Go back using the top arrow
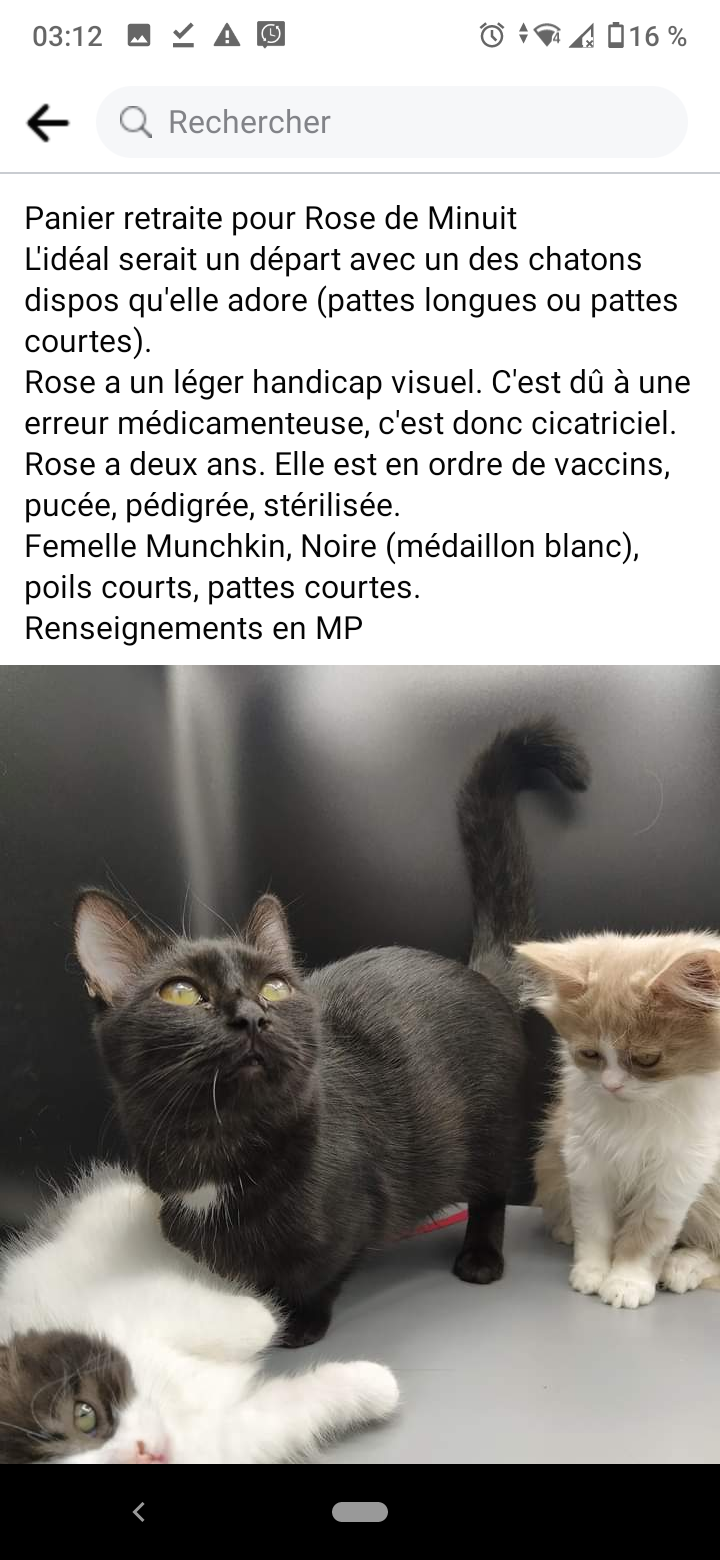The image size is (720, 1560). [47, 123]
